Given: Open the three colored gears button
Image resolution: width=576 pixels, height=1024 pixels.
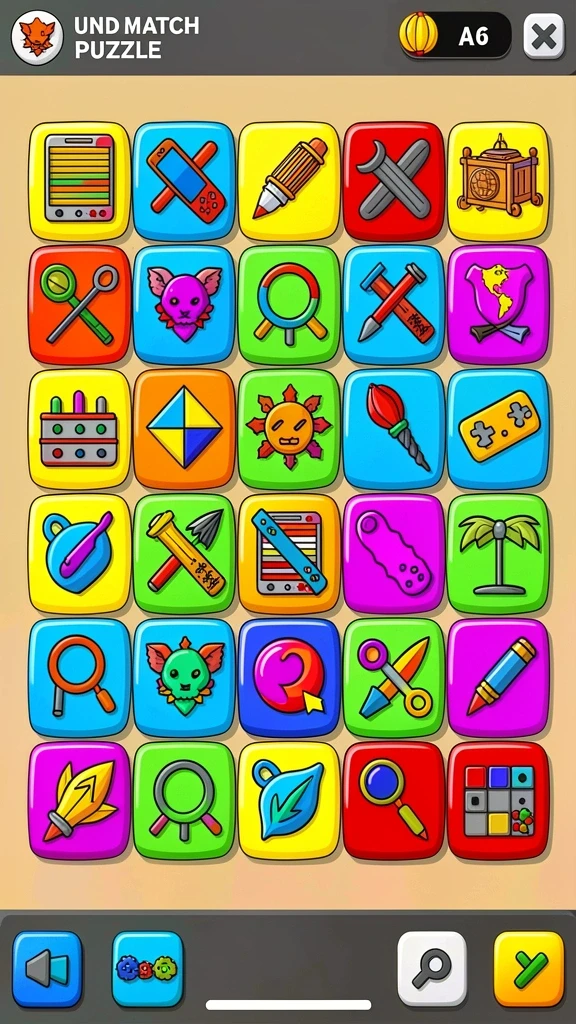Looking at the screenshot, I should click(148, 968).
